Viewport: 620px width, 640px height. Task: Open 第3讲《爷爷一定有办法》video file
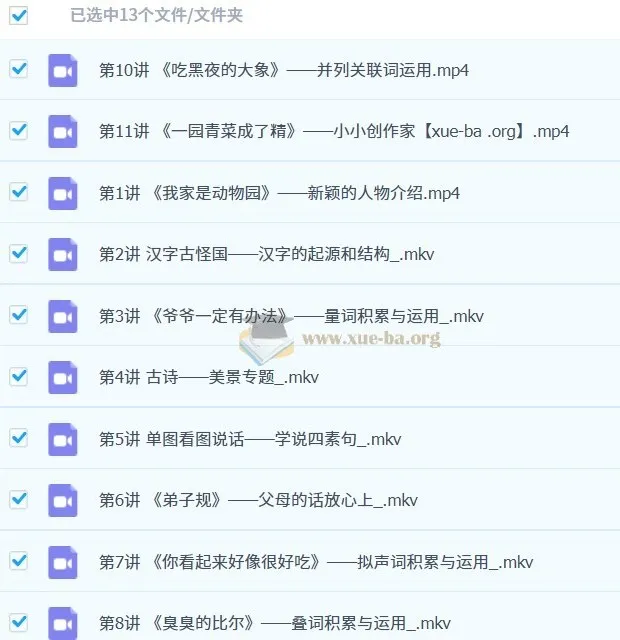pos(291,316)
